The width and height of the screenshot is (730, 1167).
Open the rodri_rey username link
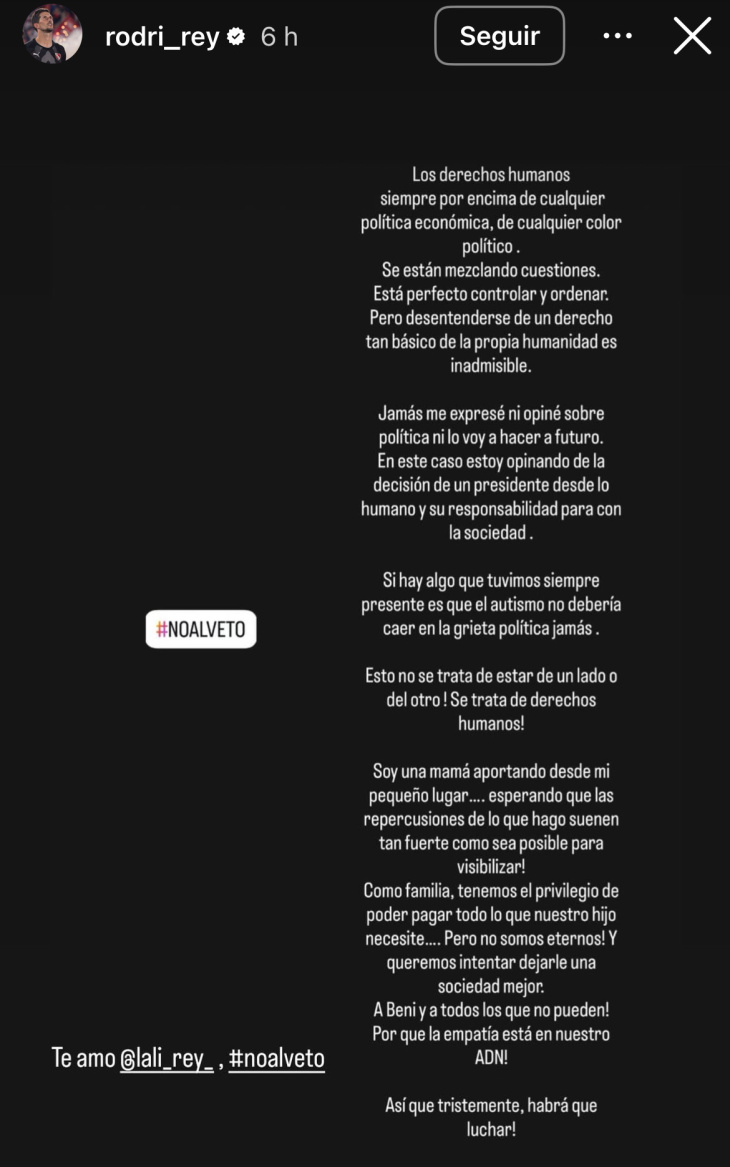point(162,37)
